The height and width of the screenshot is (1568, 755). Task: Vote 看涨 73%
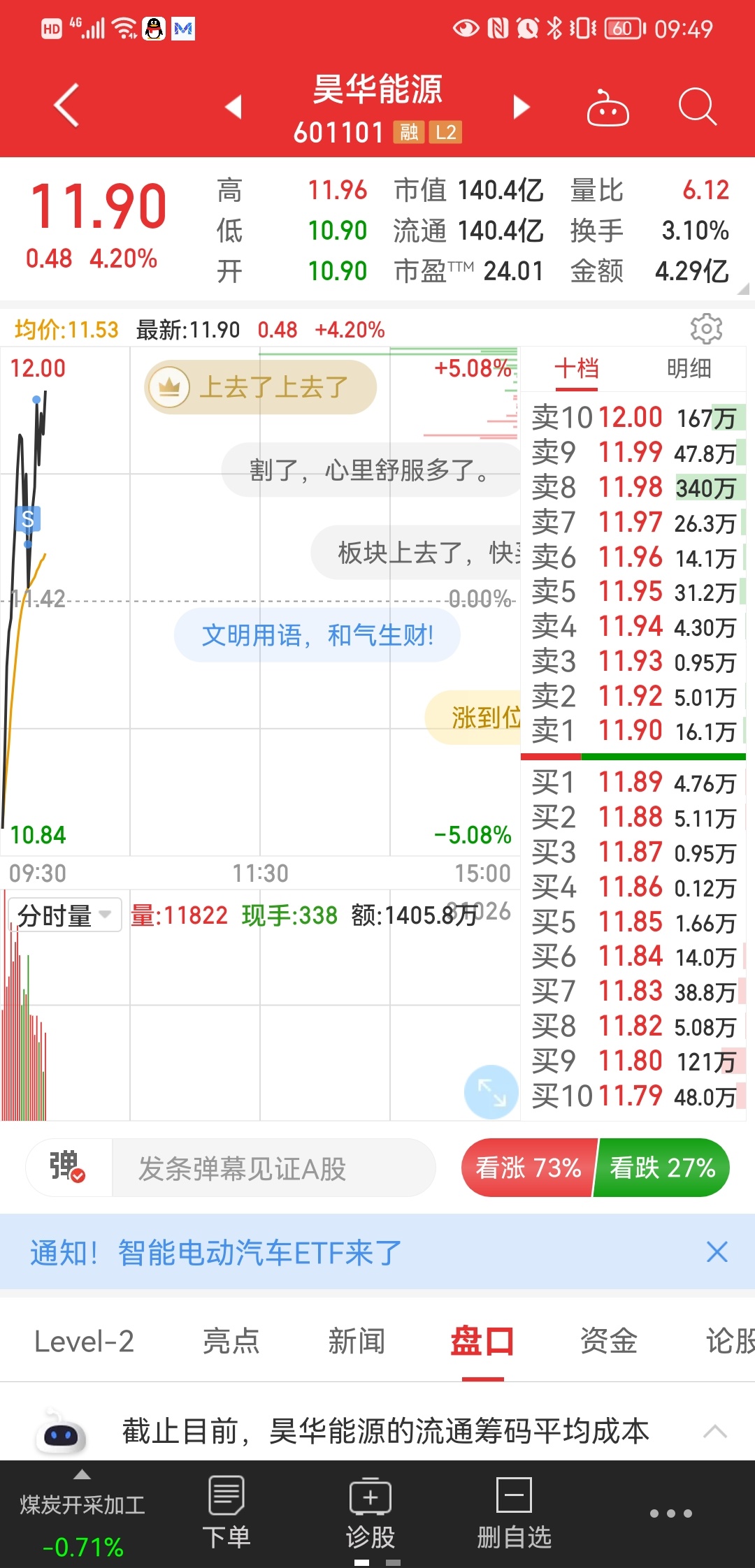pos(528,1168)
